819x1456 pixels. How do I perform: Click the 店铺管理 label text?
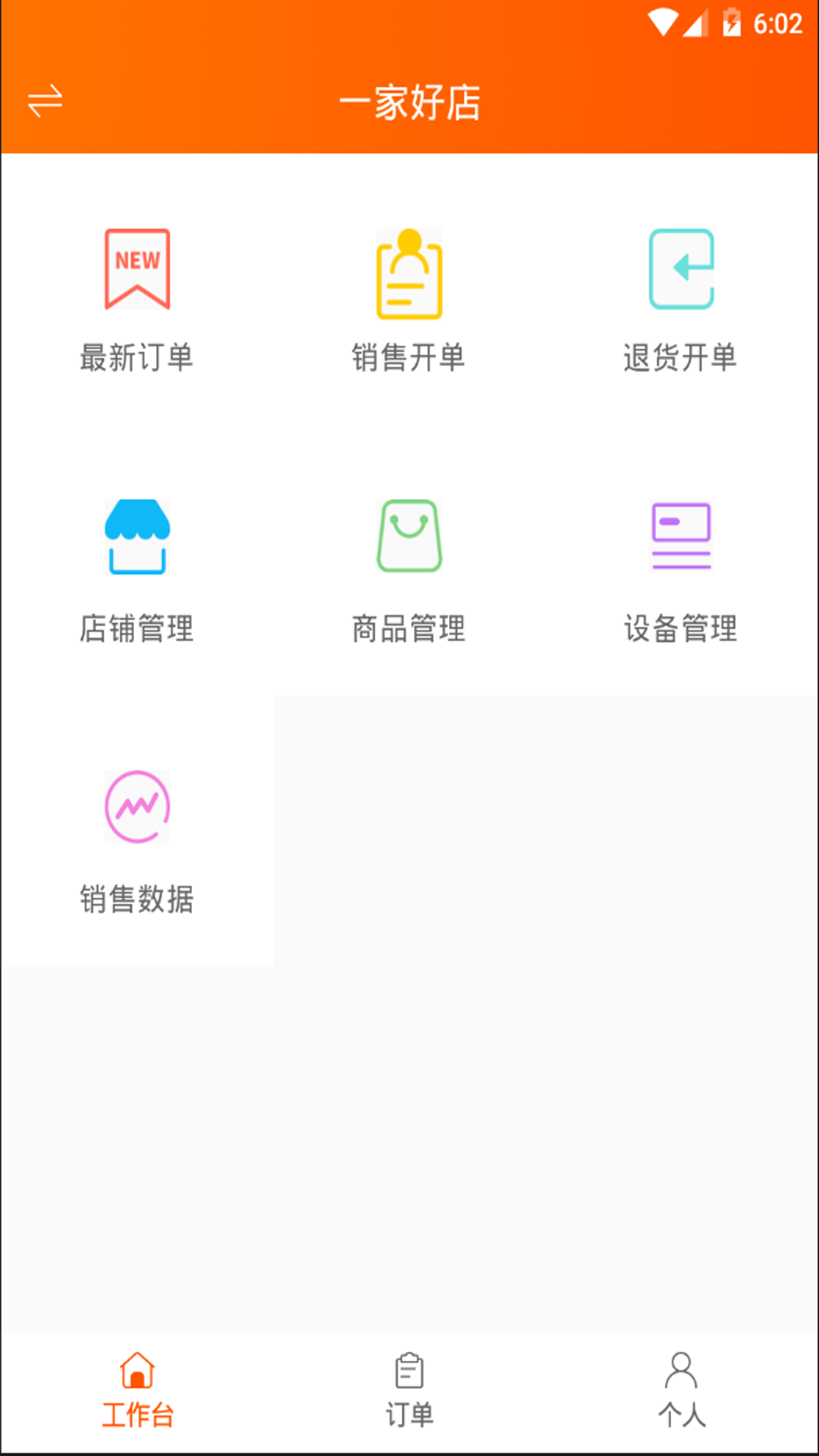tap(137, 627)
